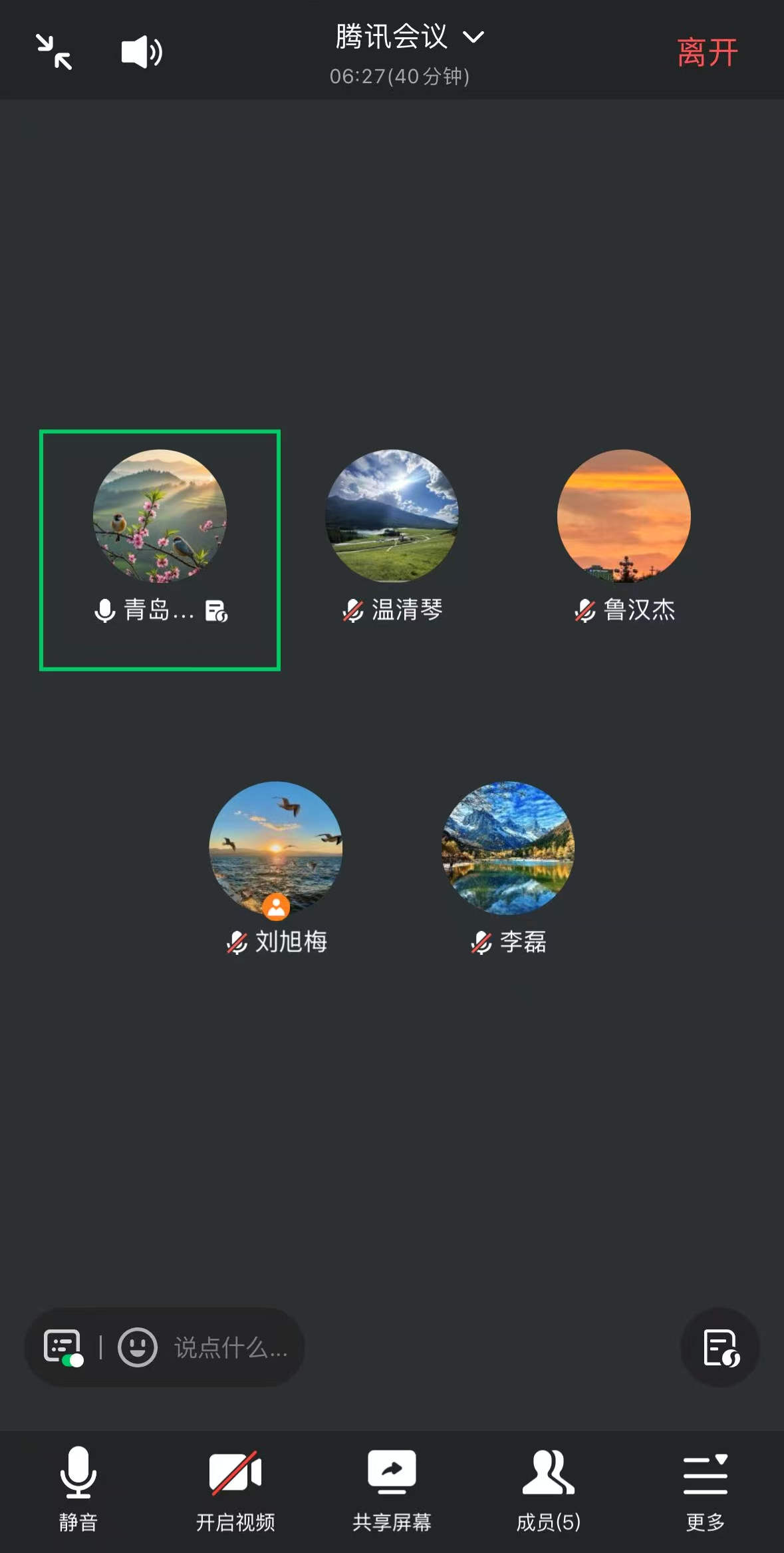Toggle the speaker audio output
The image size is (784, 1553).
coord(141,52)
